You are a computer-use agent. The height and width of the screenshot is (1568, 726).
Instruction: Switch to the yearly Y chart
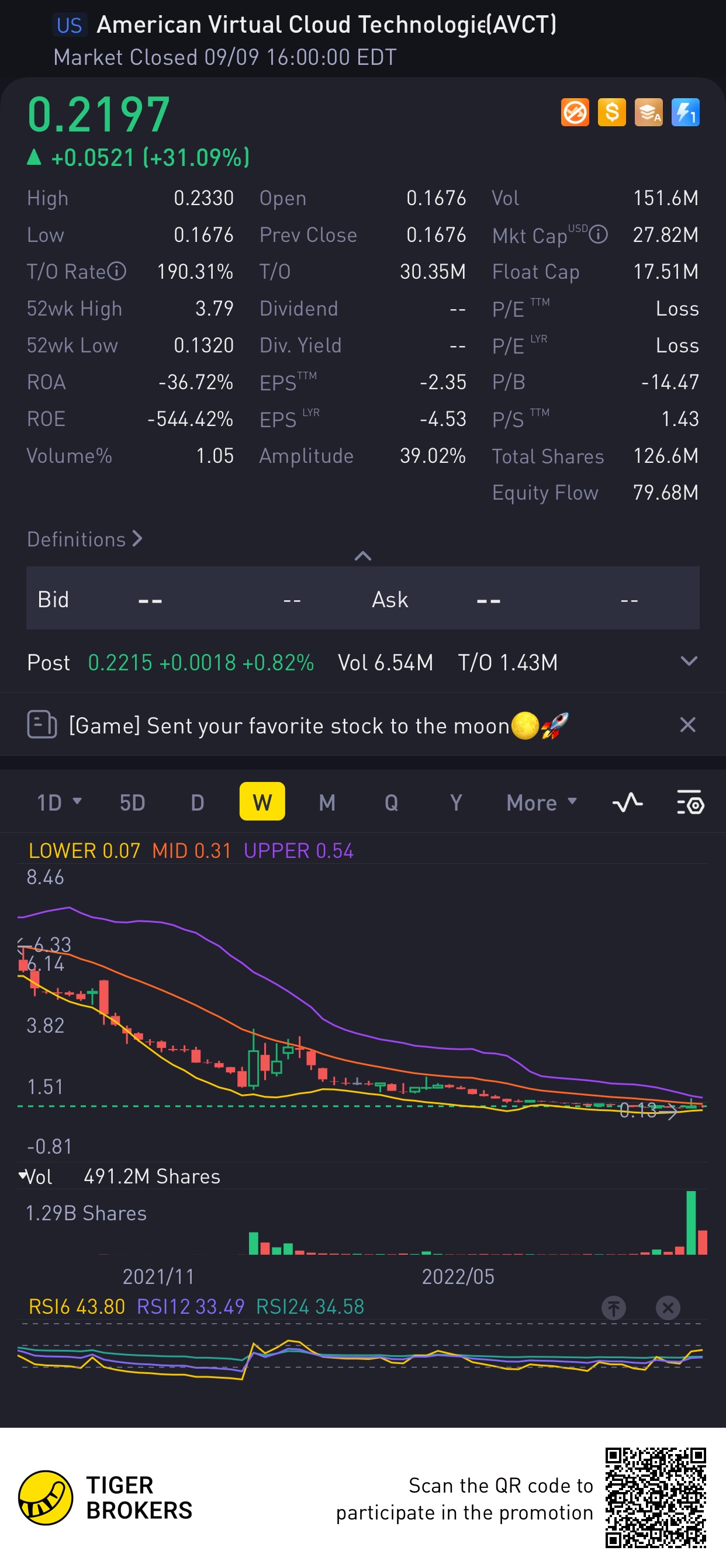click(455, 803)
